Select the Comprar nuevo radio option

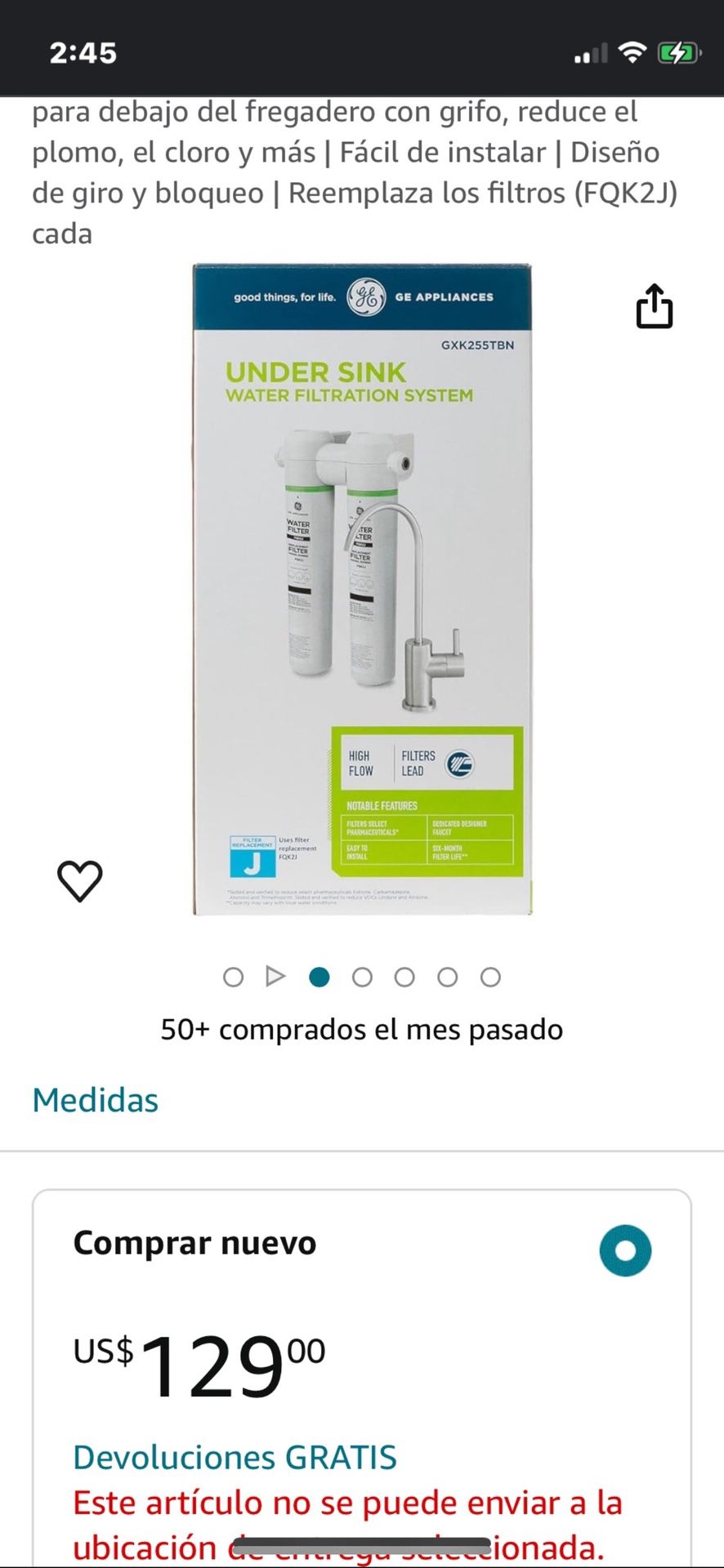coord(625,1250)
